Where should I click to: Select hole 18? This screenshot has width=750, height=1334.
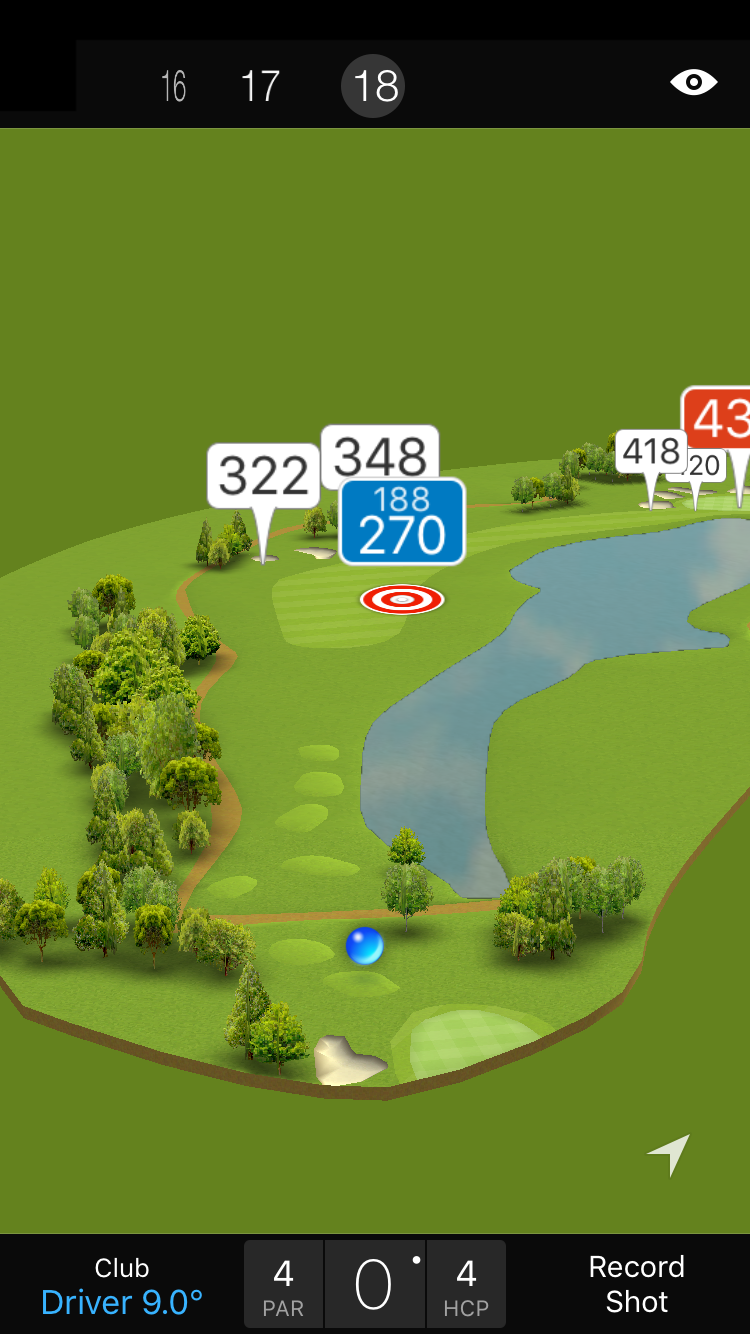373,86
